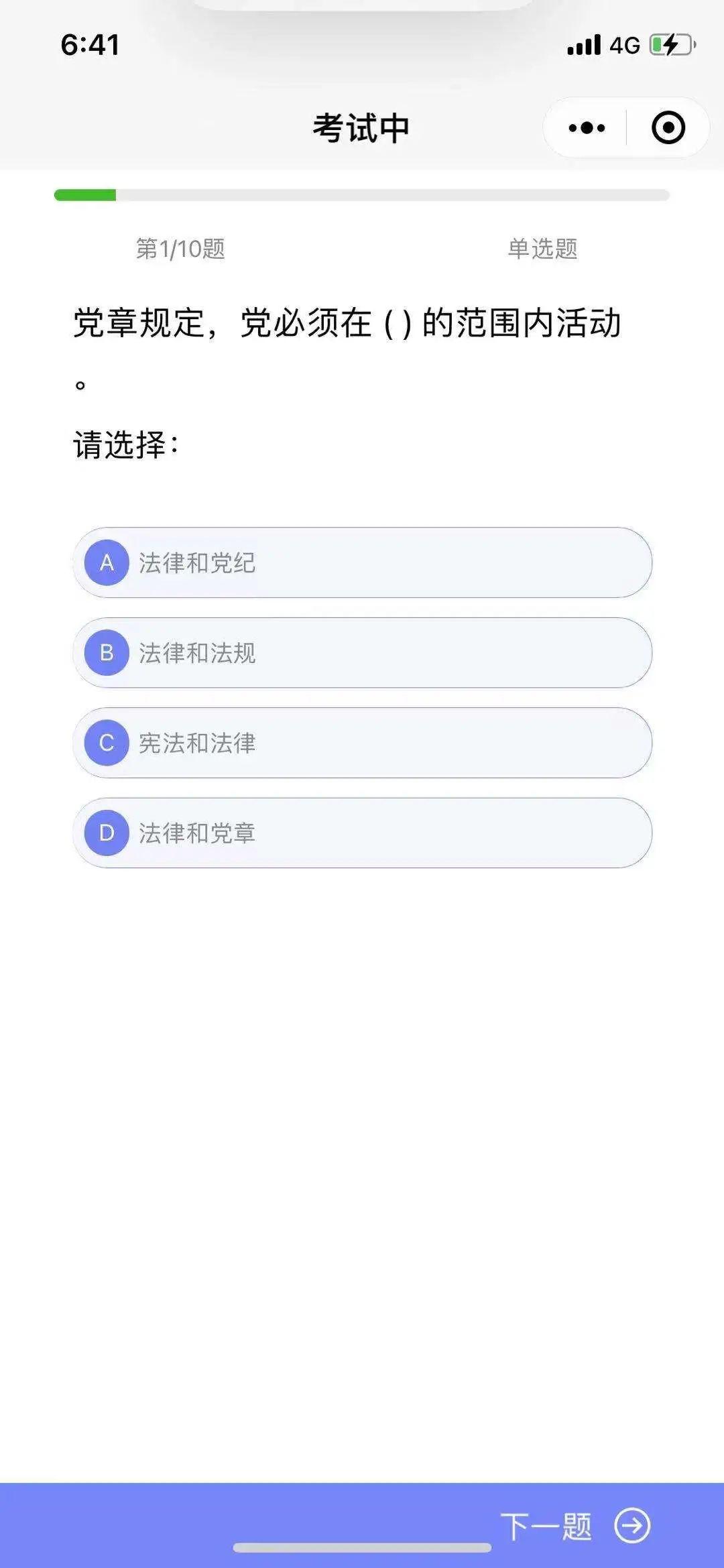
Task: Tap the 第1/10题 progress label
Action: point(178,249)
